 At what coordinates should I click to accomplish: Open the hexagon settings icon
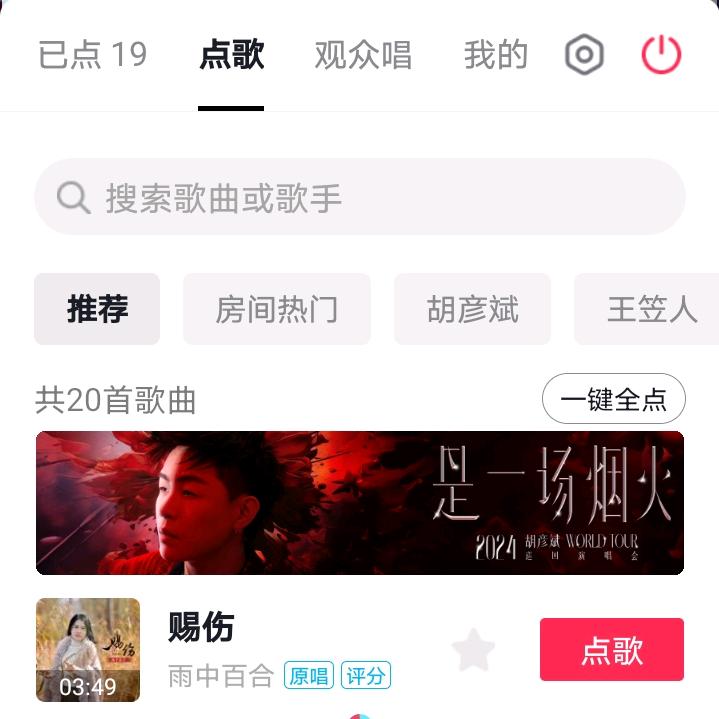coord(584,55)
